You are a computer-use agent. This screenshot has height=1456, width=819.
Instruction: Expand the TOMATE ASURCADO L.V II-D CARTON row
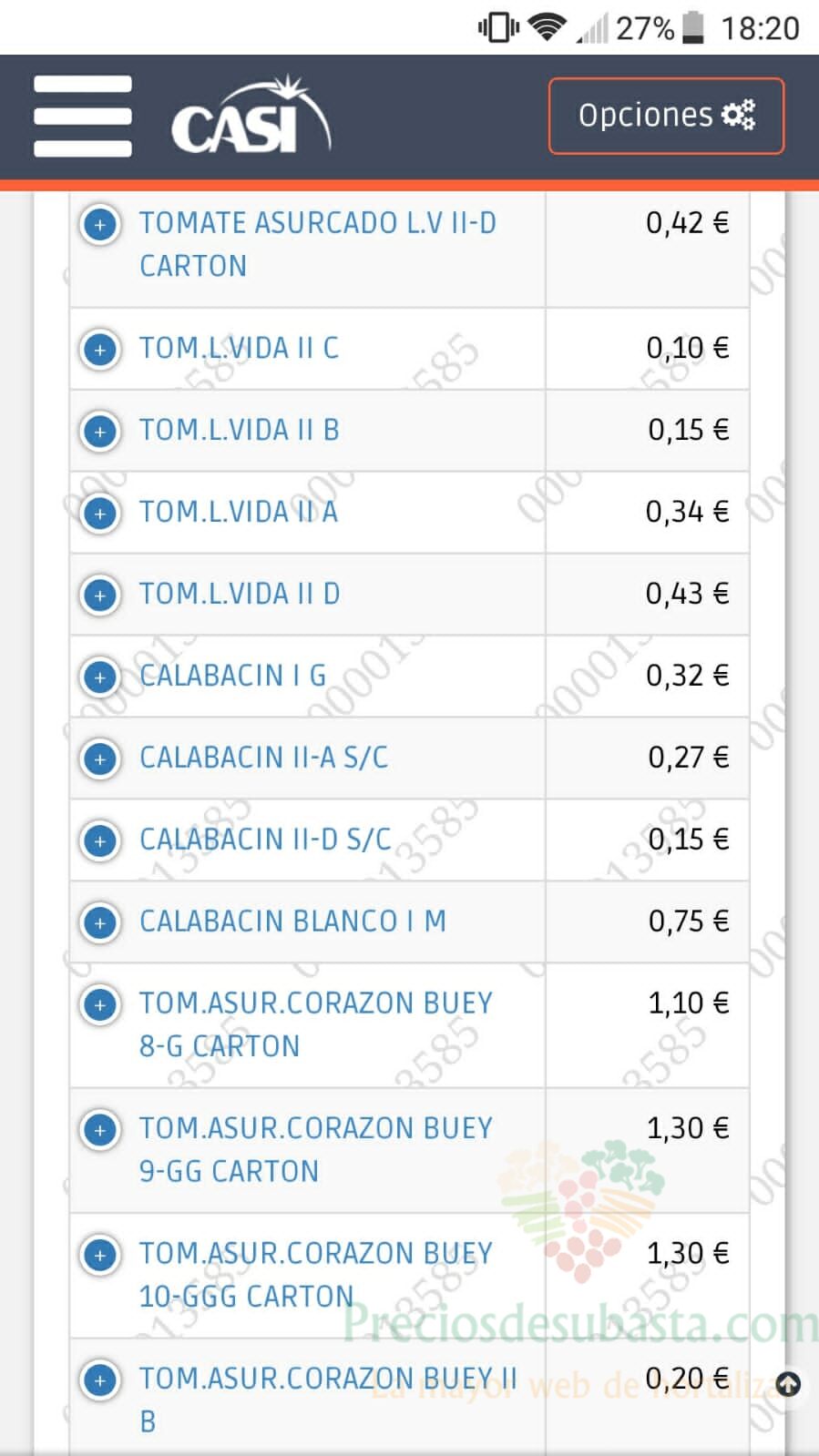click(x=100, y=224)
